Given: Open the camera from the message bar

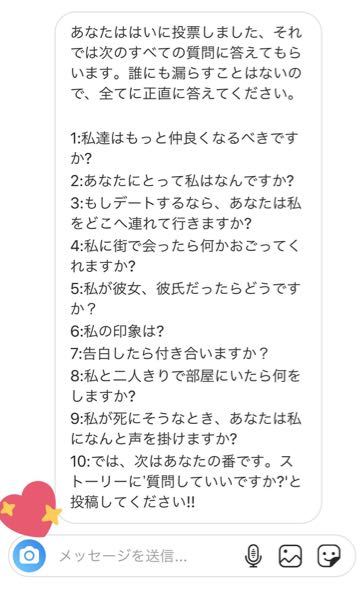Looking at the screenshot, I should (29, 556).
